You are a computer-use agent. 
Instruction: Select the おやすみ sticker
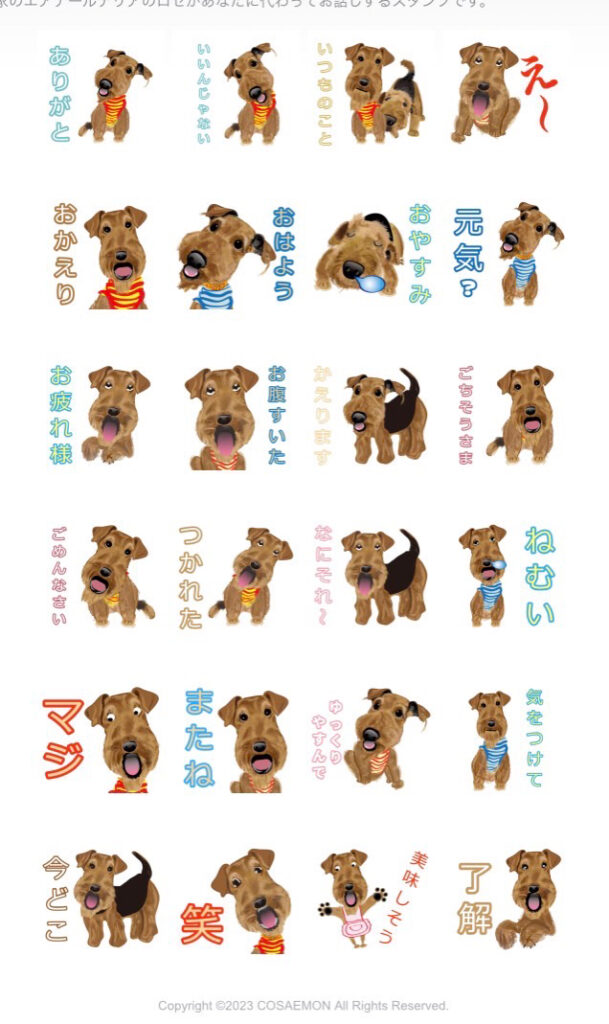pos(371,256)
